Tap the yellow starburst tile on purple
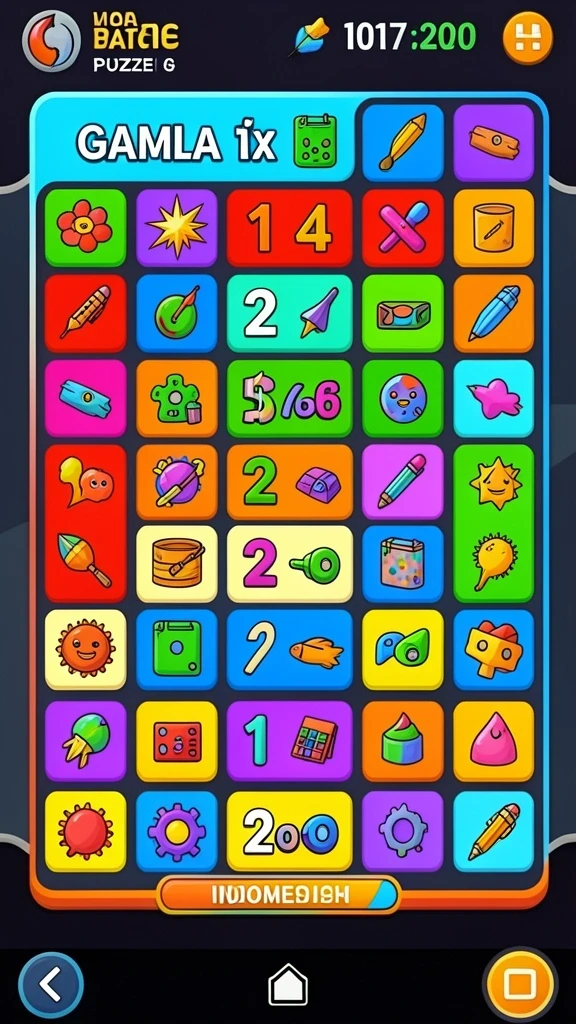The height and width of the screenshot is (1024, 576). (x=176, y=228)
